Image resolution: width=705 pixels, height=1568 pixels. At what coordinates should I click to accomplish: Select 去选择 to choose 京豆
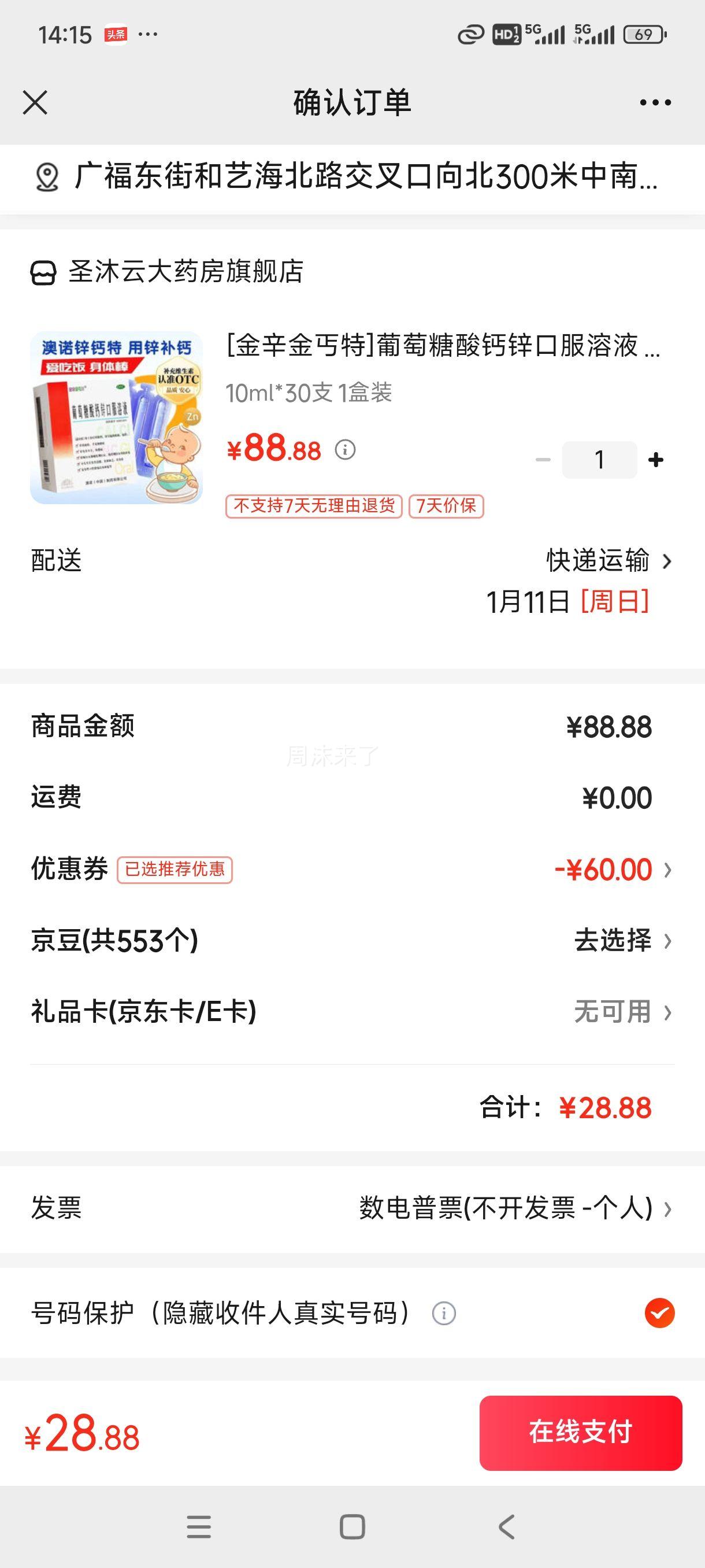pyautogui.click(x=616, y=942)
